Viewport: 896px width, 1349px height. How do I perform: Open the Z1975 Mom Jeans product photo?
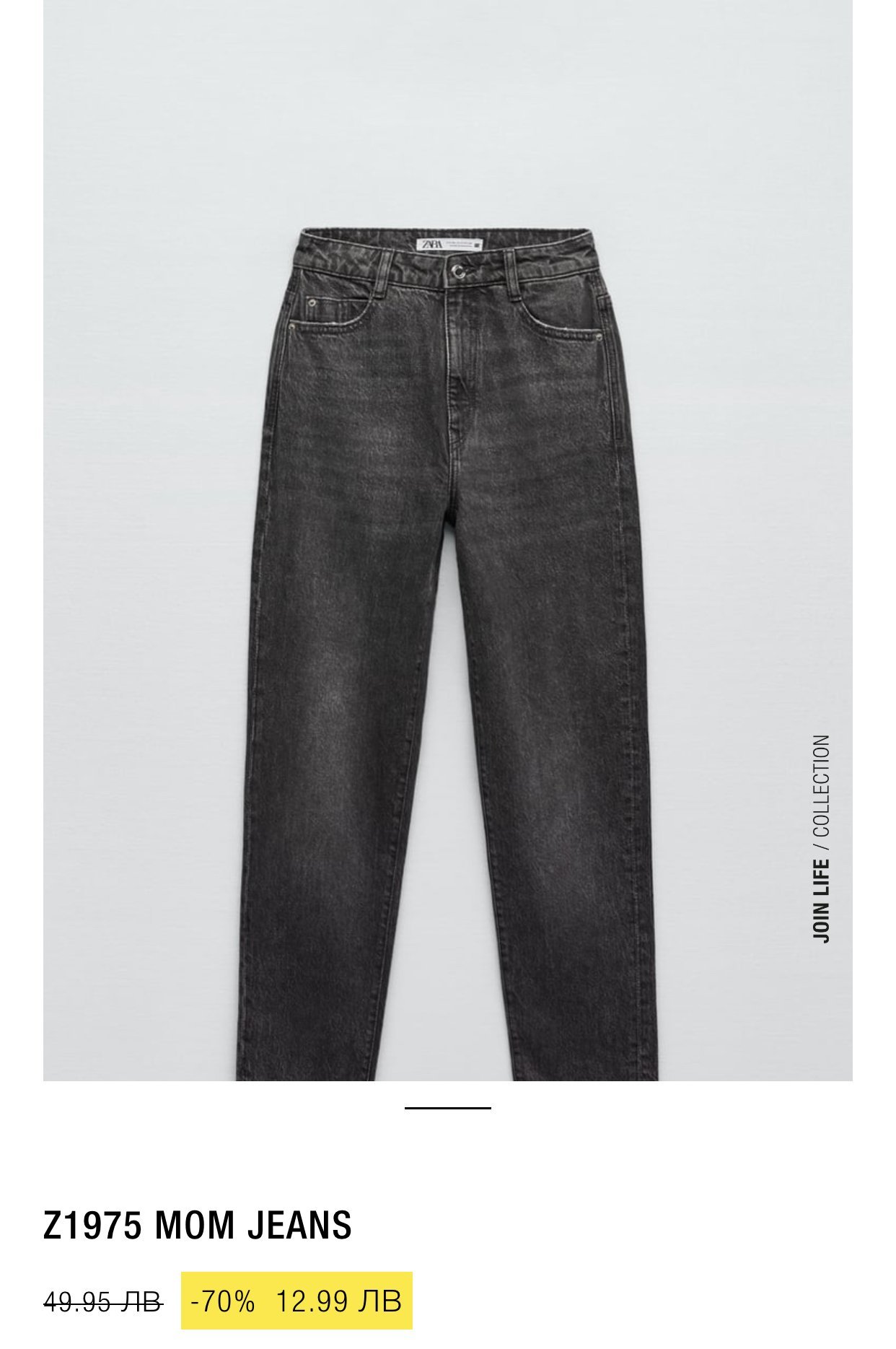click(x=447, y=540)
